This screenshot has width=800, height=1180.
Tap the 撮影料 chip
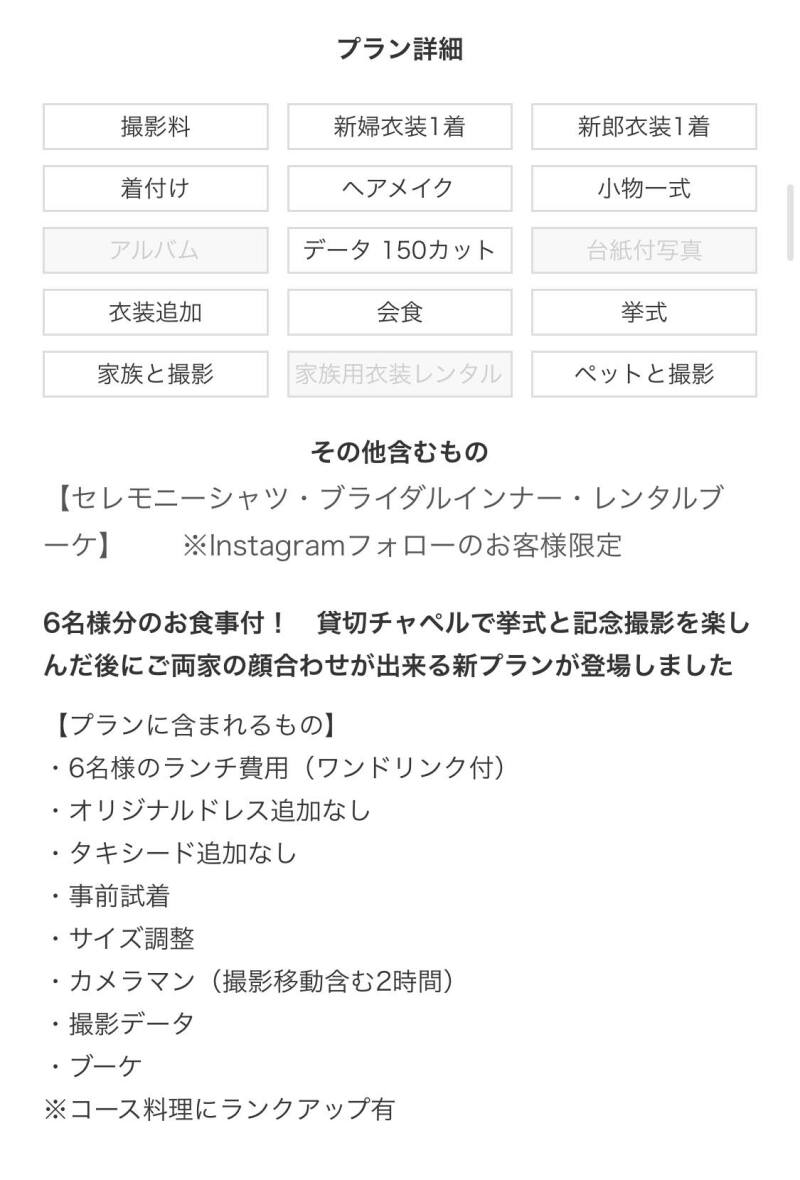pos(155,127)
